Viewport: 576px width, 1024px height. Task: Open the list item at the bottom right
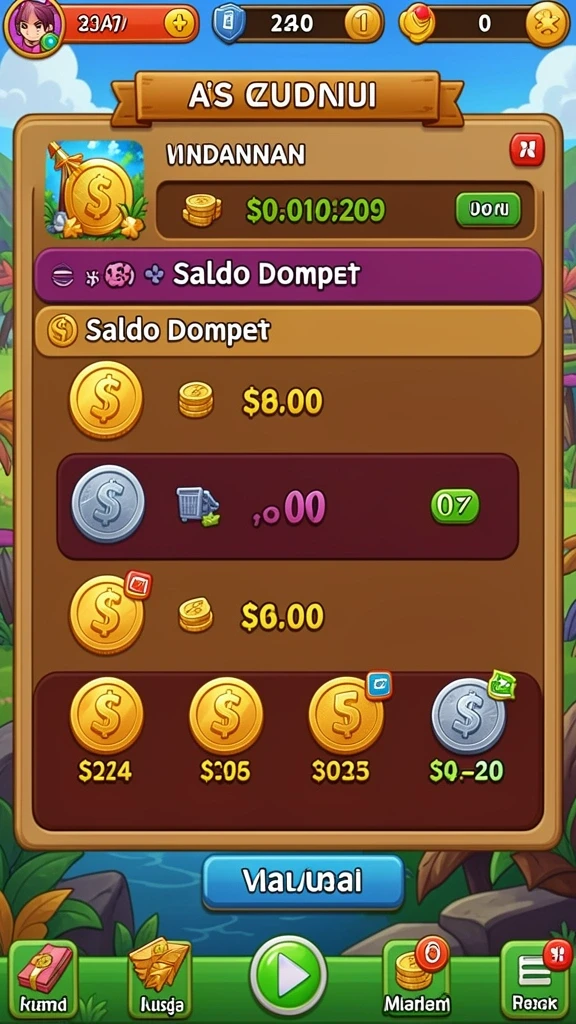[x=536, y=978]
